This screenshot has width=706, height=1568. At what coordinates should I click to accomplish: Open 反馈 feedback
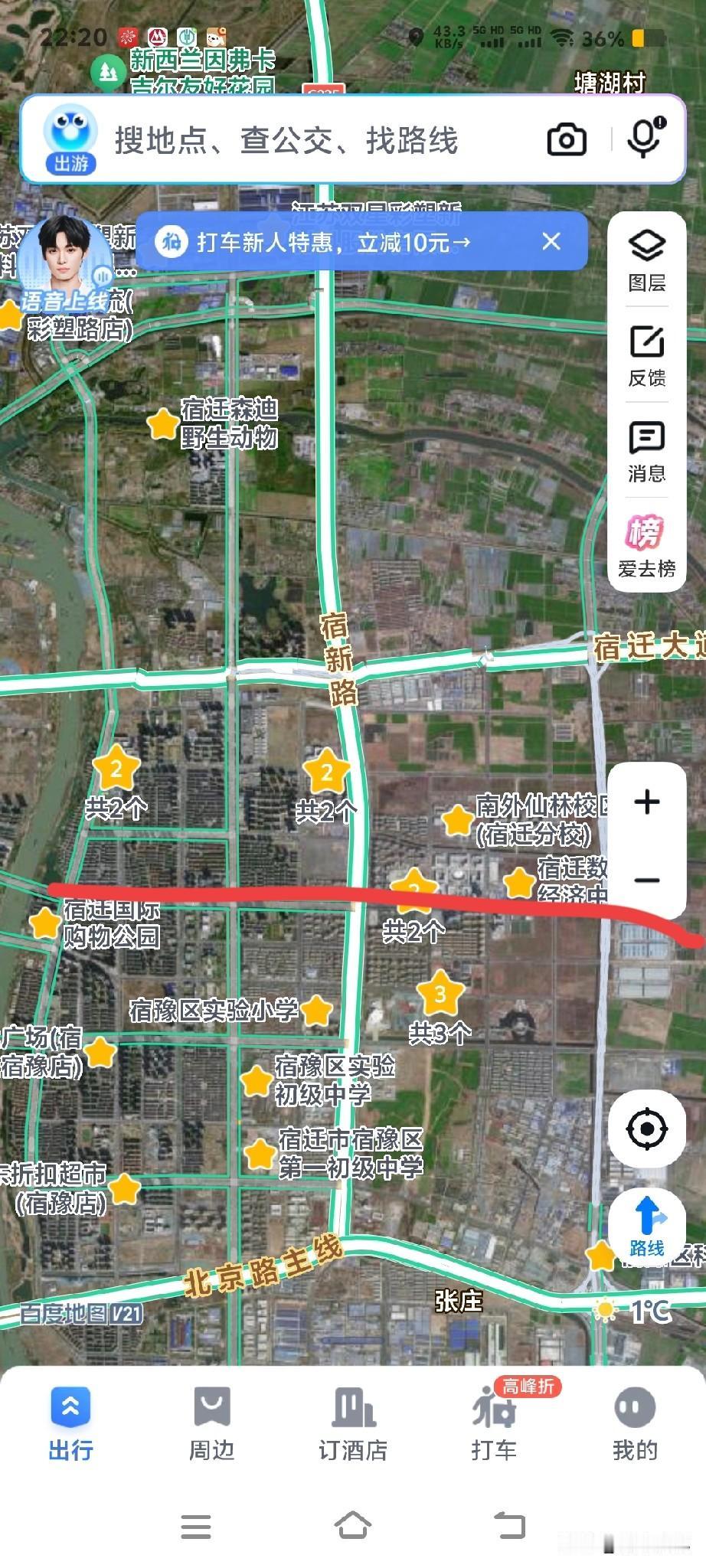[x=646, y=355]
